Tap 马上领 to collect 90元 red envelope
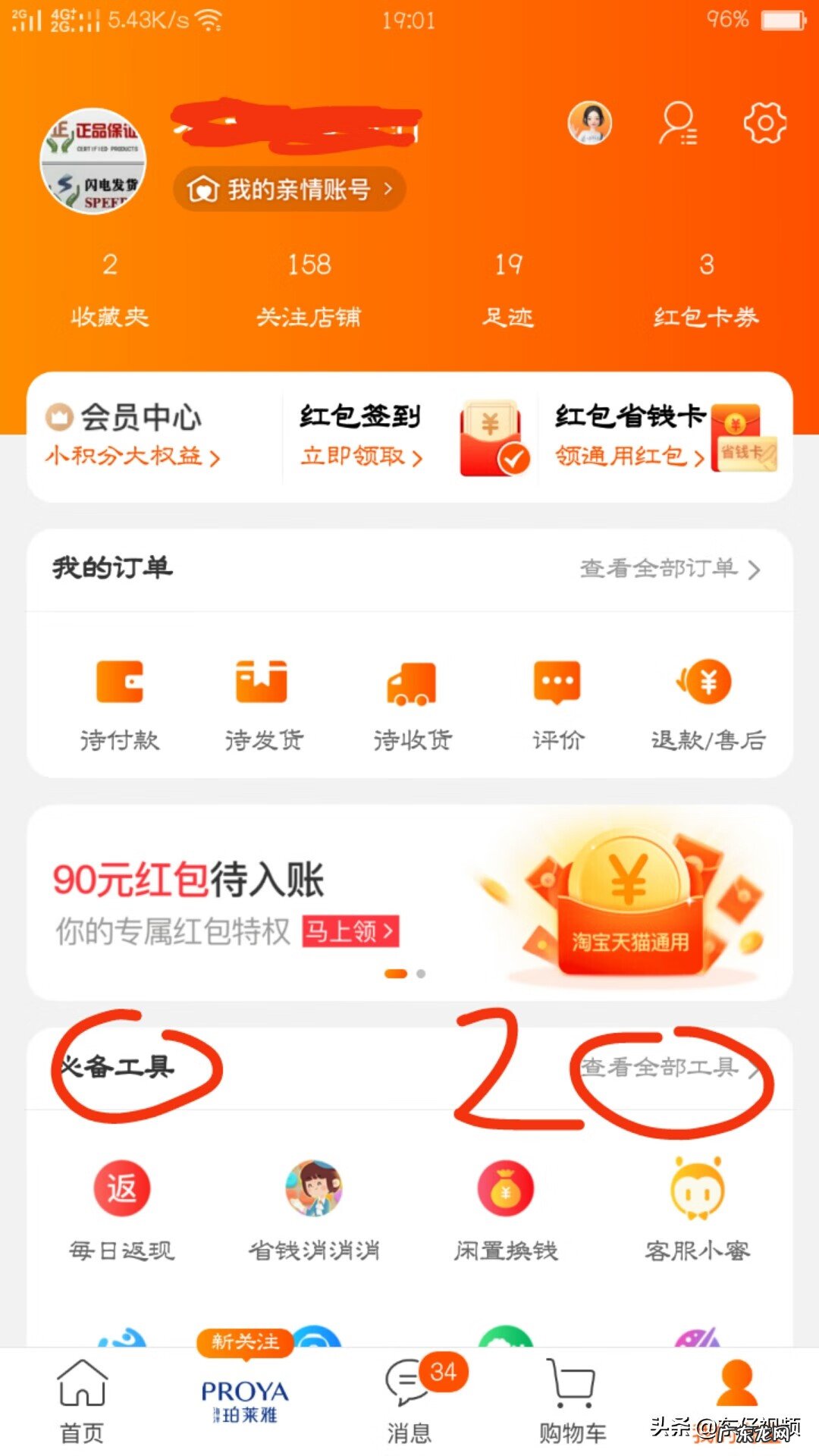This screenshot has width=819, height=1456. [x=350, y=931]
